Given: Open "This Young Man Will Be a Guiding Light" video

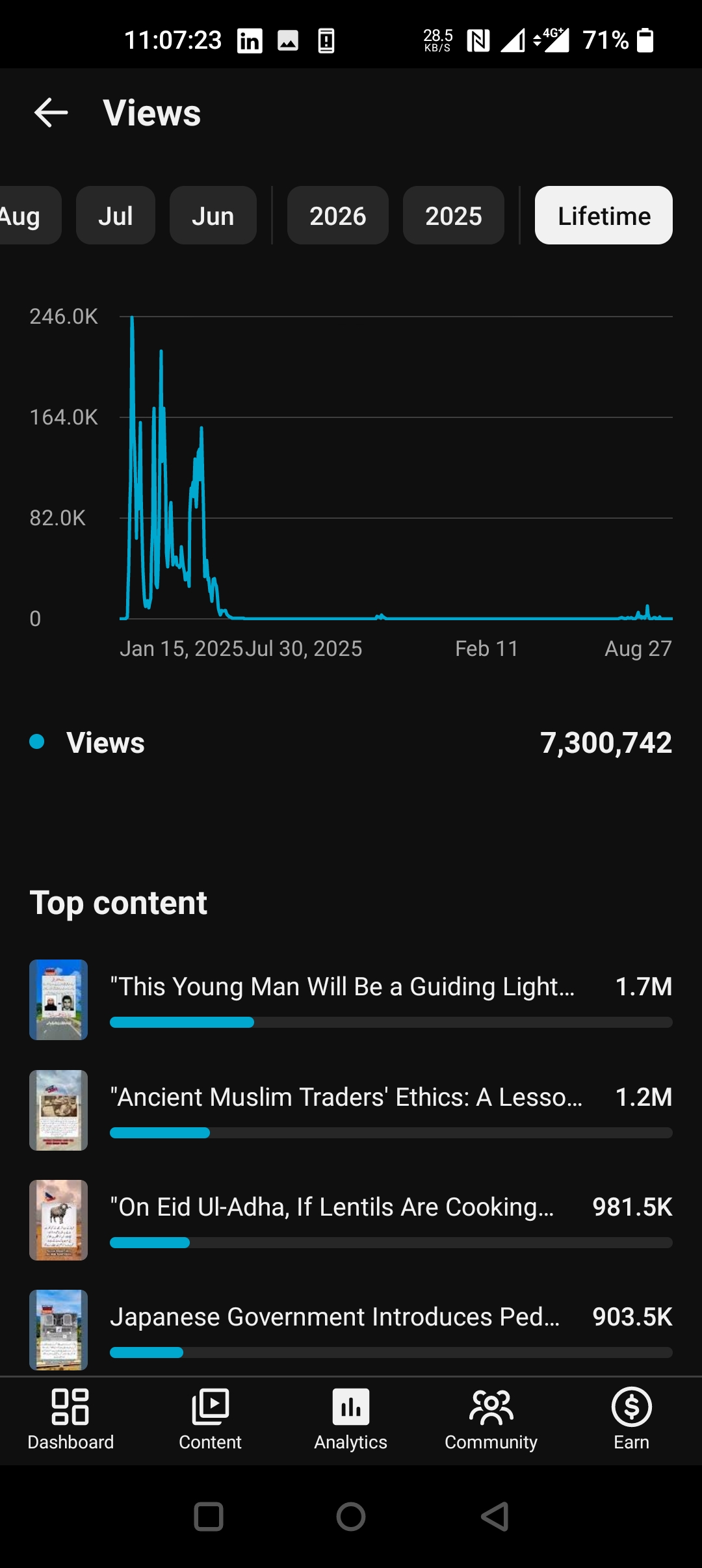Looking at the screenshot, I should pyautogui.click(x=351, y=1000).
